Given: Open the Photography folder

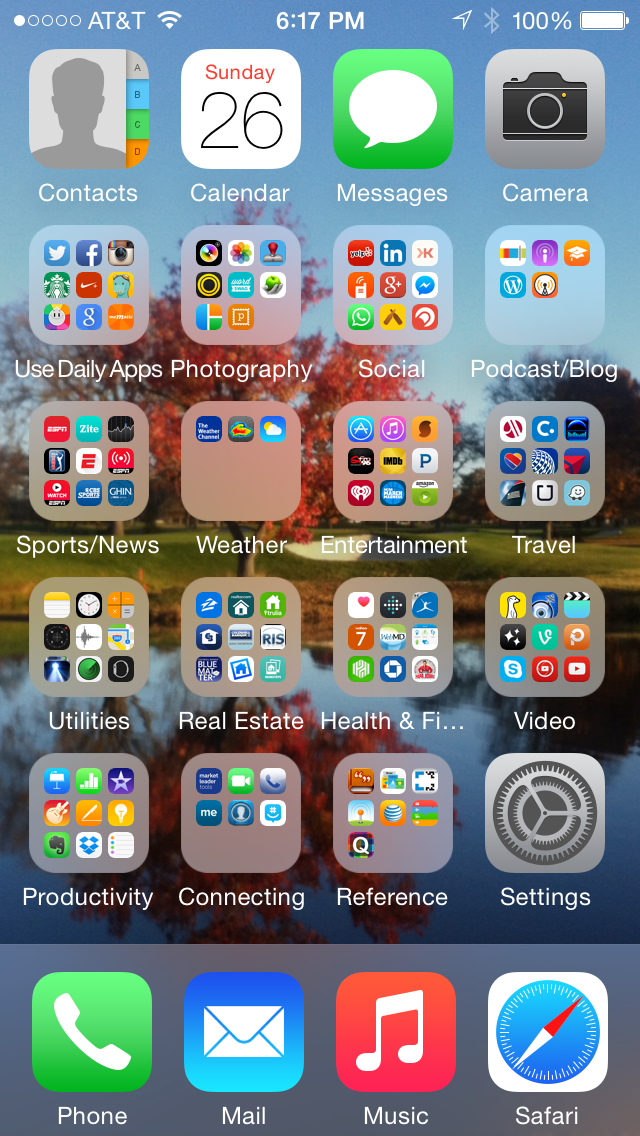Looking at the screenshot, I should click(x=241, y=285).
